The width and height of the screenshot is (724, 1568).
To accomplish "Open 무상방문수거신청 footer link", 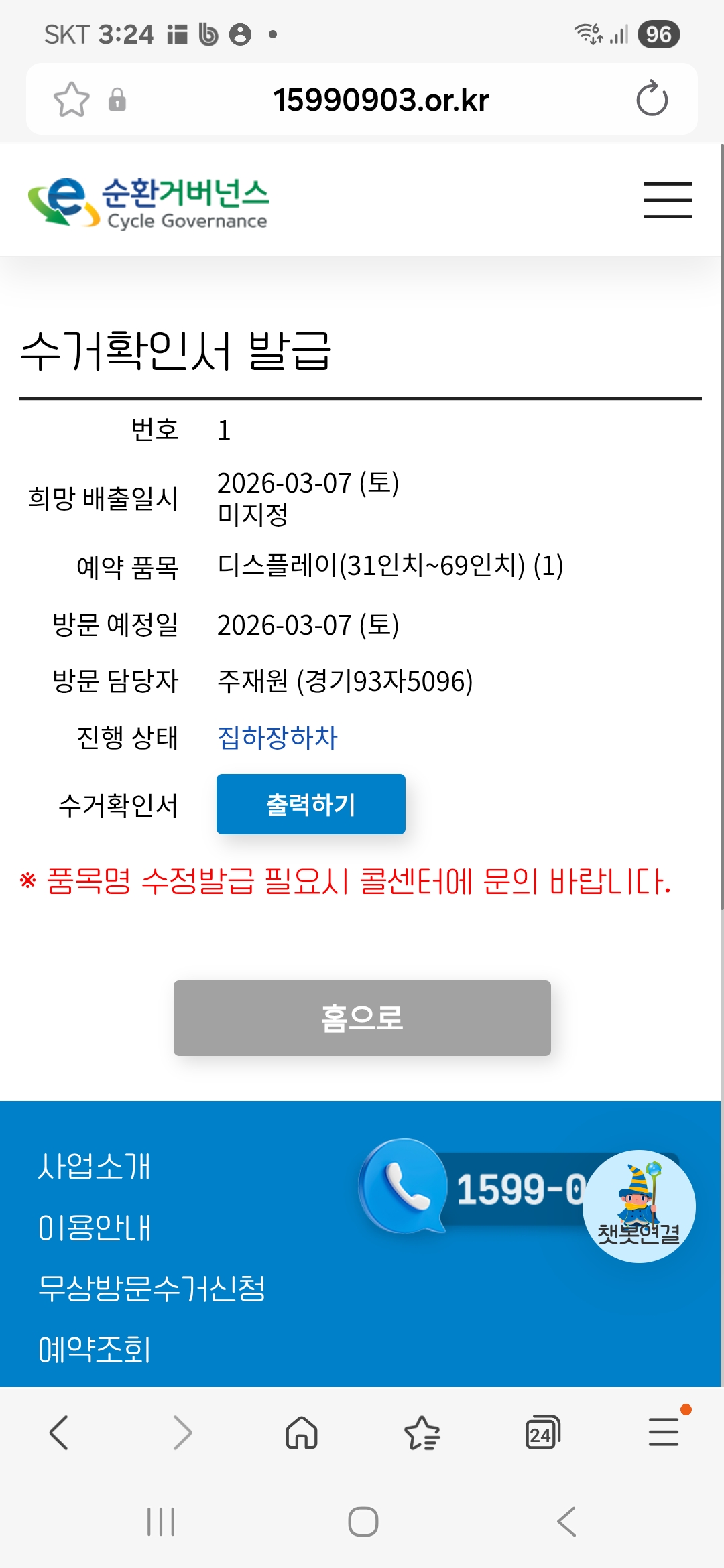I will tap(152, 1288).
